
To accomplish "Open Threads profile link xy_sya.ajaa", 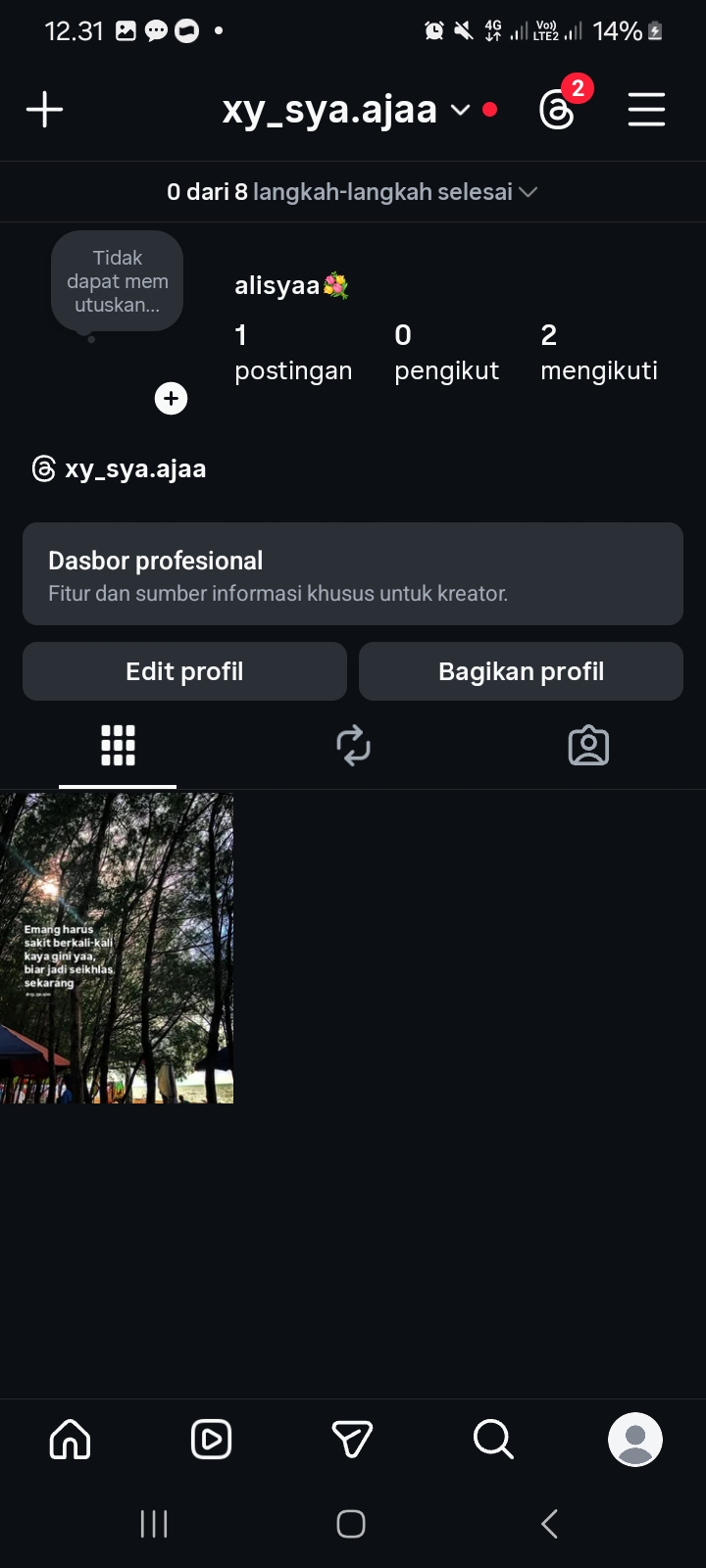I will click(120, 468).
